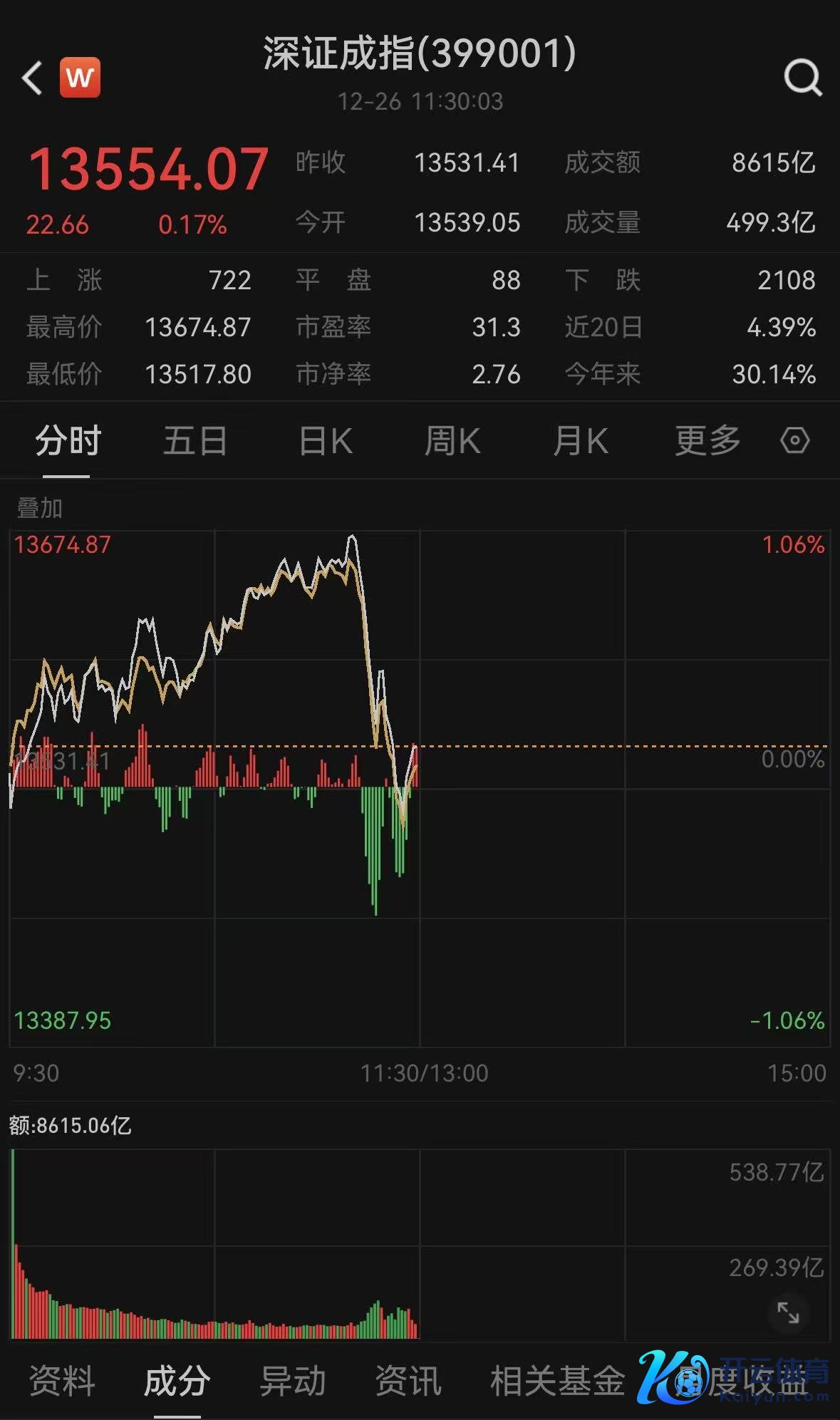Open the 资料 tab
The height and width of the screenshot is (1420, 840).
pos(62,1381)
